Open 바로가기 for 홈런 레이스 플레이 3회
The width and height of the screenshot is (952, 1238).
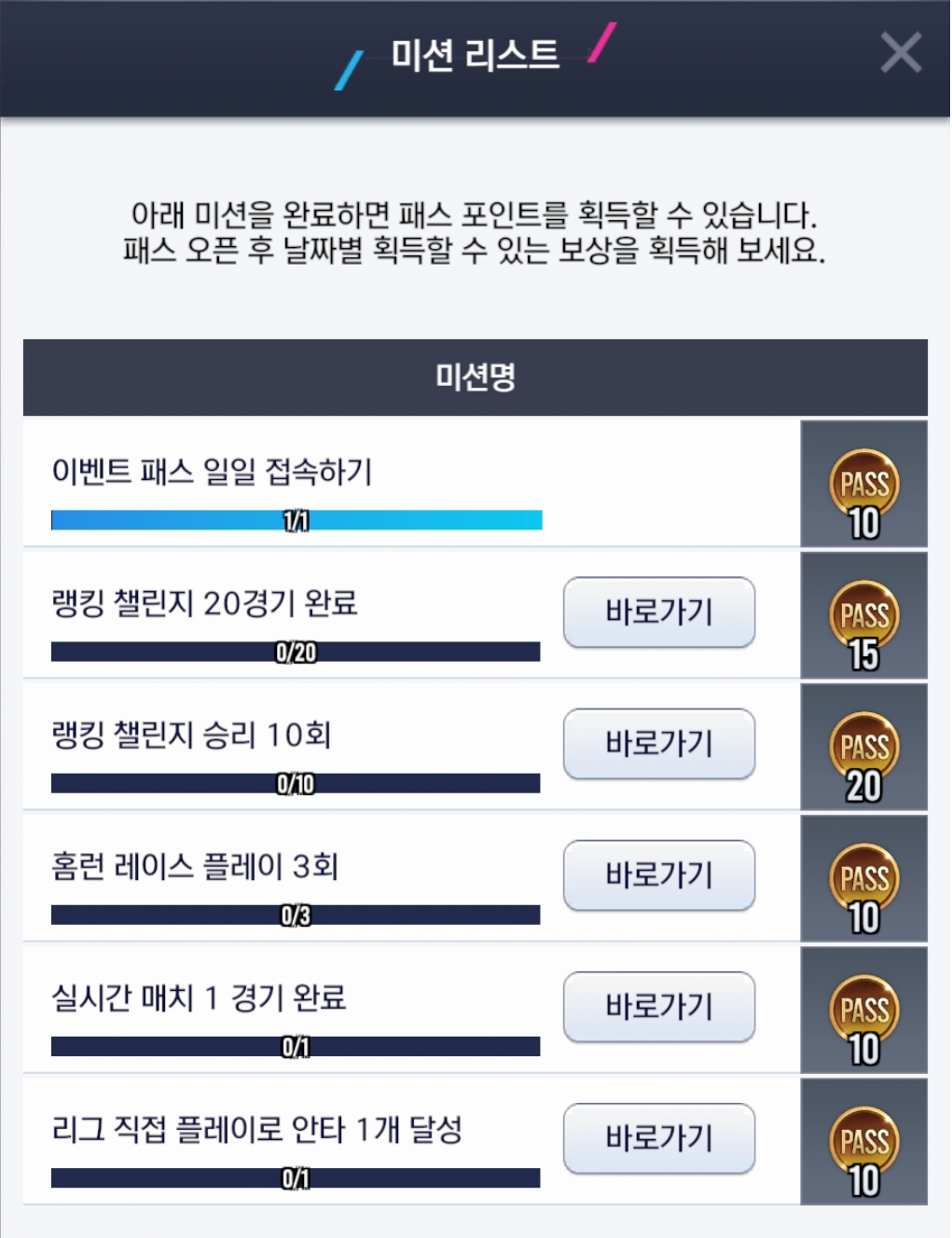pyautogui.click(x=658, y=875)
